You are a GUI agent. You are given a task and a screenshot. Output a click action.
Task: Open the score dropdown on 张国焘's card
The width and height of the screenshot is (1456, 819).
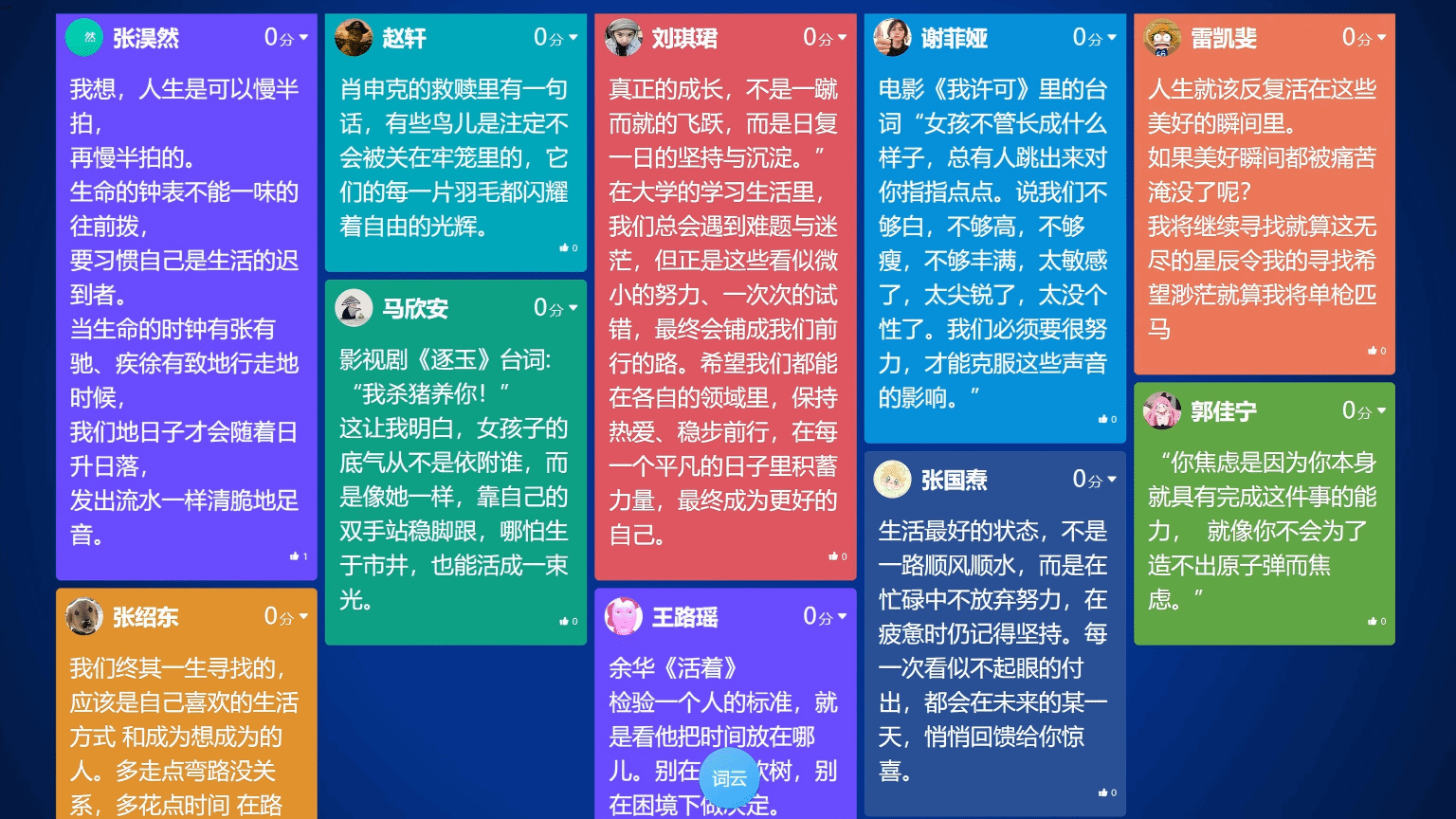click(1094, 480)
